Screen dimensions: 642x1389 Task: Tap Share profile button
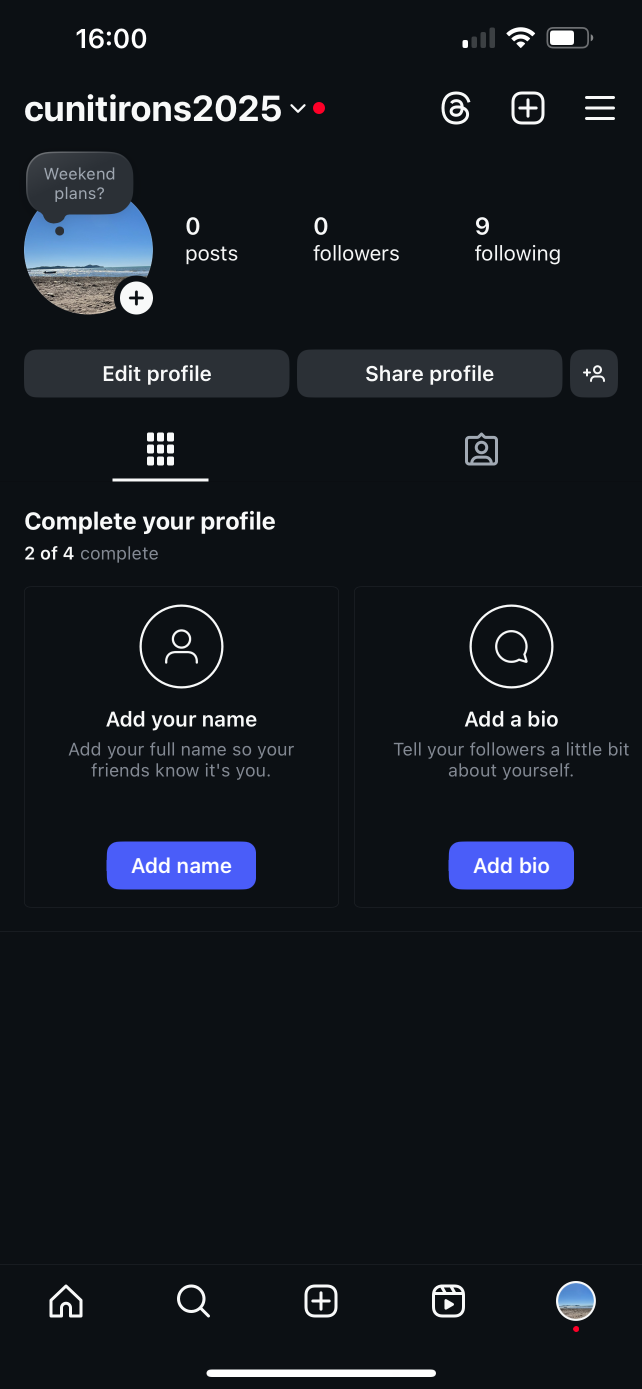[x=429, y=374]
